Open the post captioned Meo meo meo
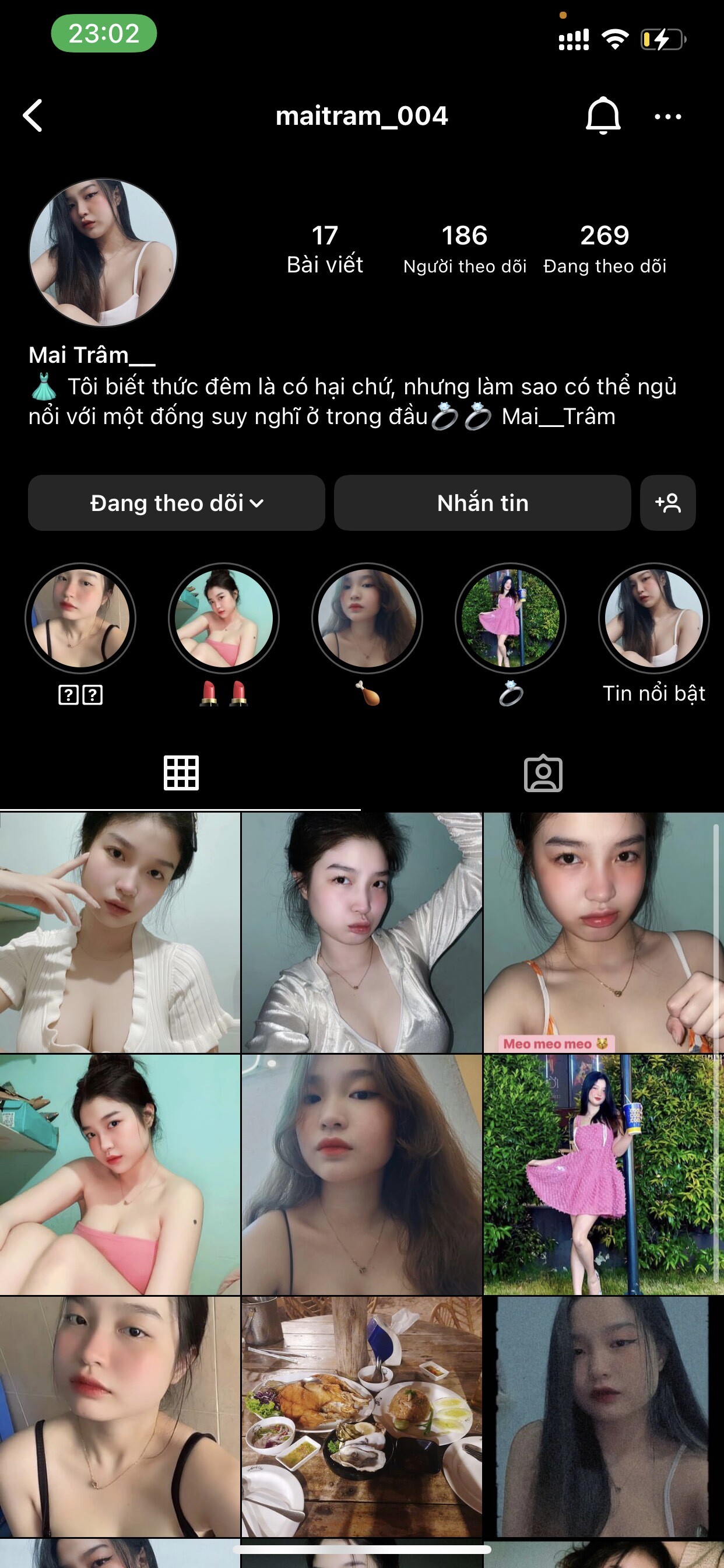 [x=602, y=933]
